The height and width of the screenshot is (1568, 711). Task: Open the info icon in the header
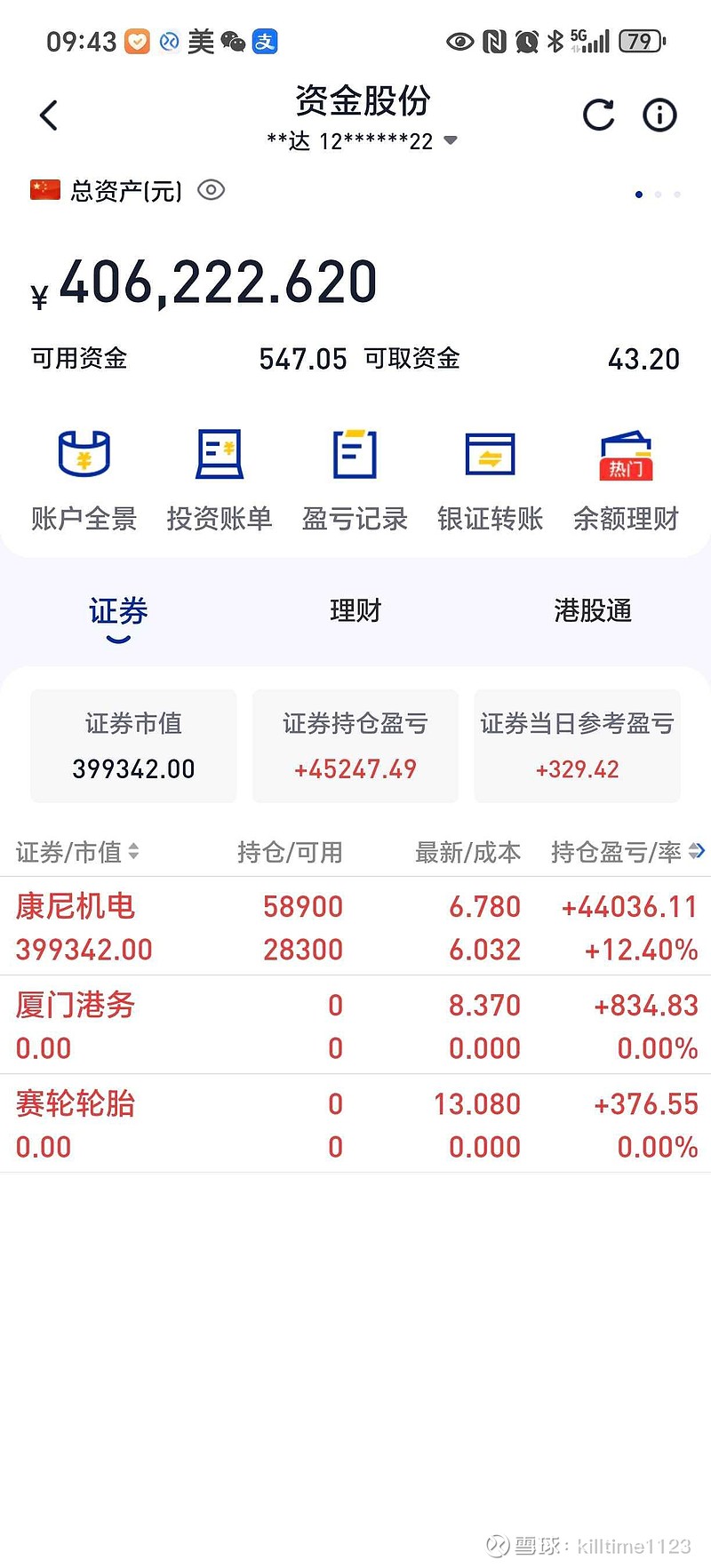point(659,115)
